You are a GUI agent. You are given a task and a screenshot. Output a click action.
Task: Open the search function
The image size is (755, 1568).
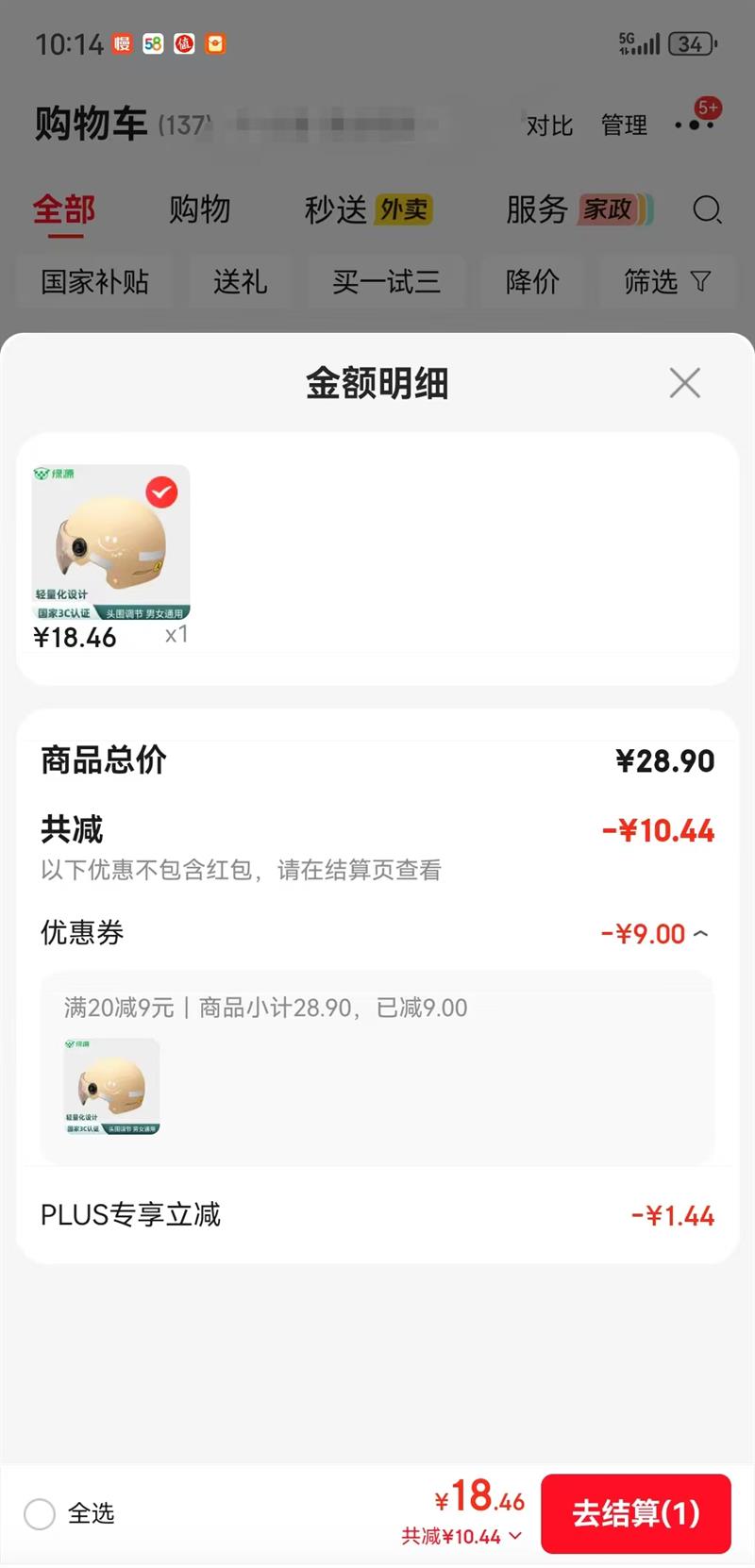(x=708, y=211)
